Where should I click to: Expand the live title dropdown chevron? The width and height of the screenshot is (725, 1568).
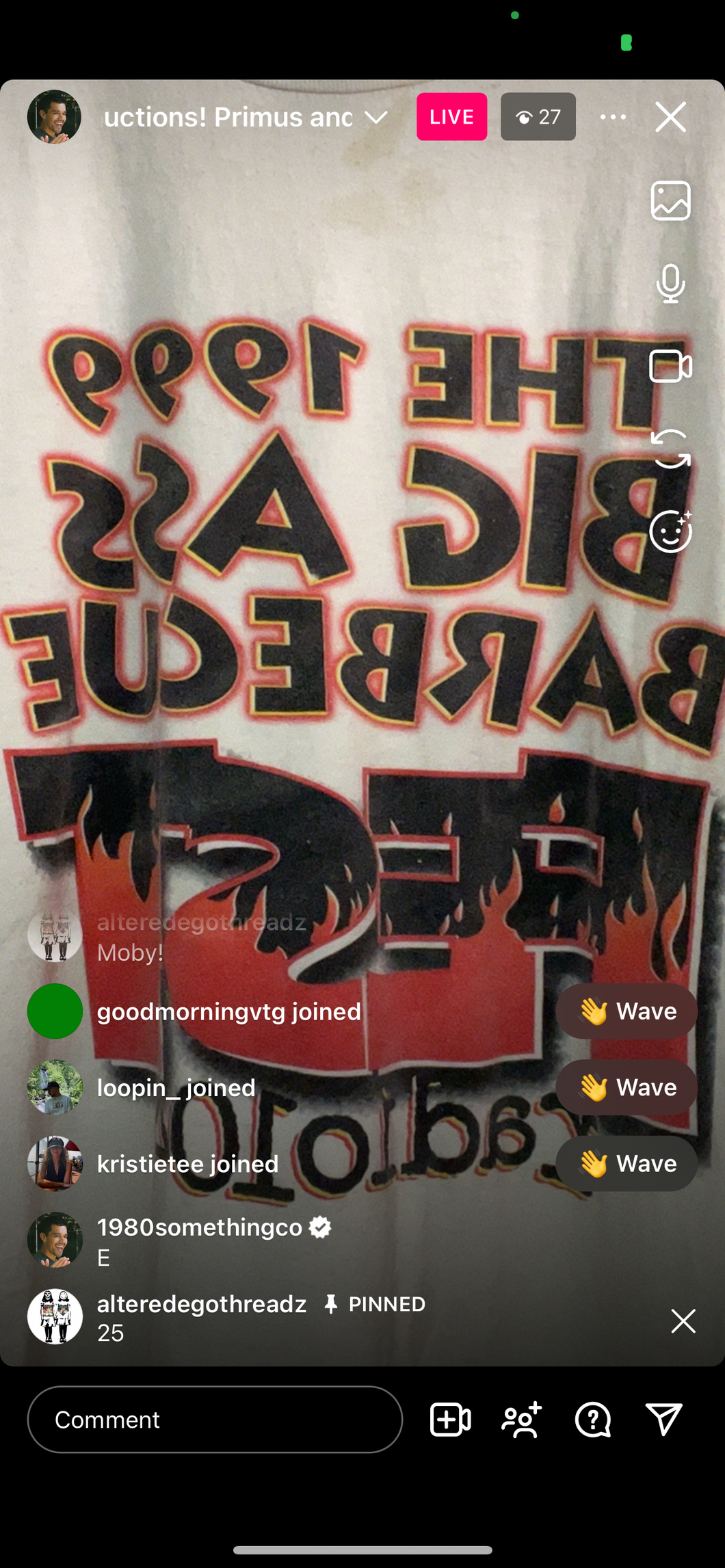376,117
